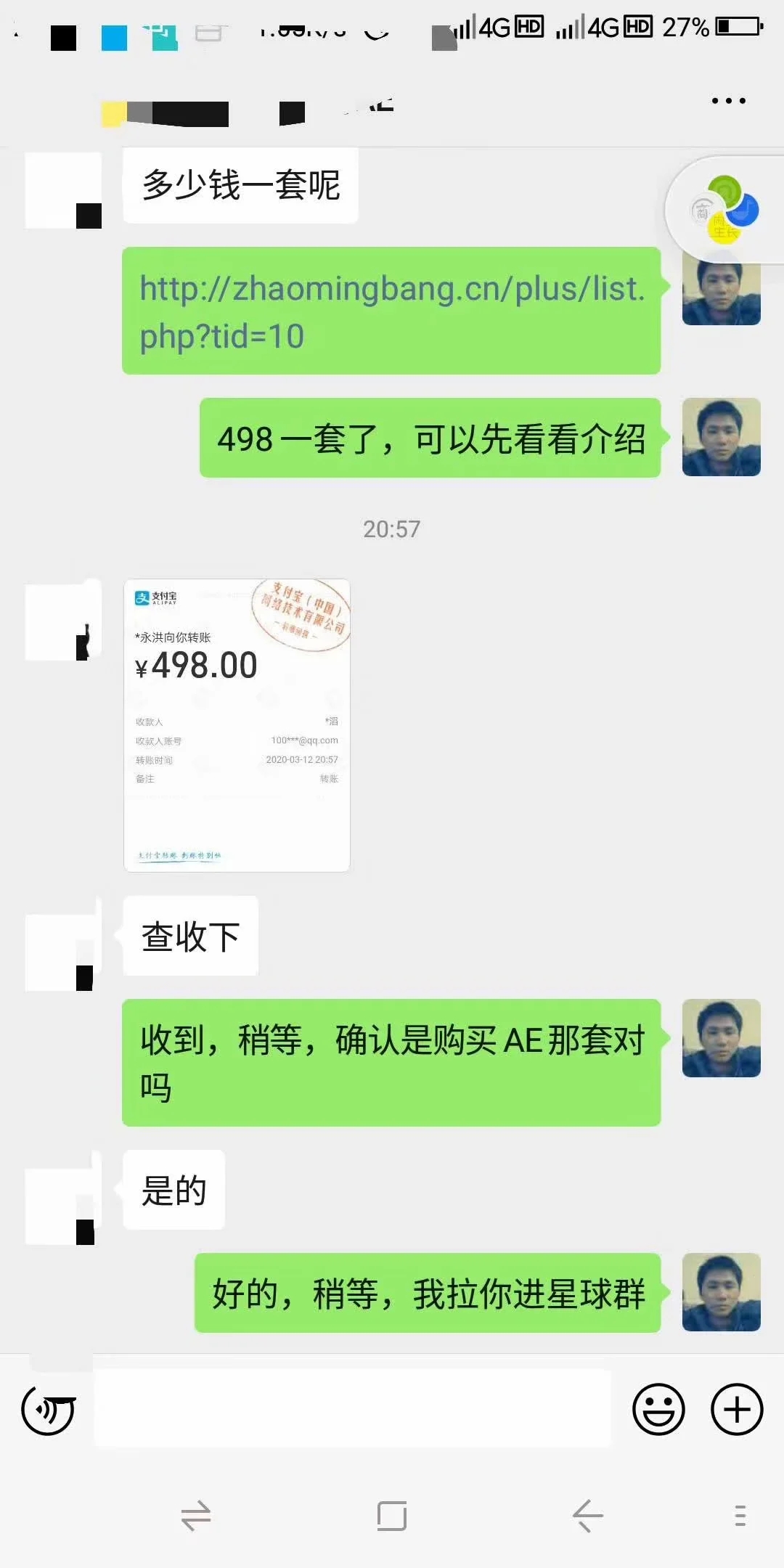This screenshot has width=784, height=1568.
Task: Open the zhaomingbang.cn link in chat
Action: (391, 311)
